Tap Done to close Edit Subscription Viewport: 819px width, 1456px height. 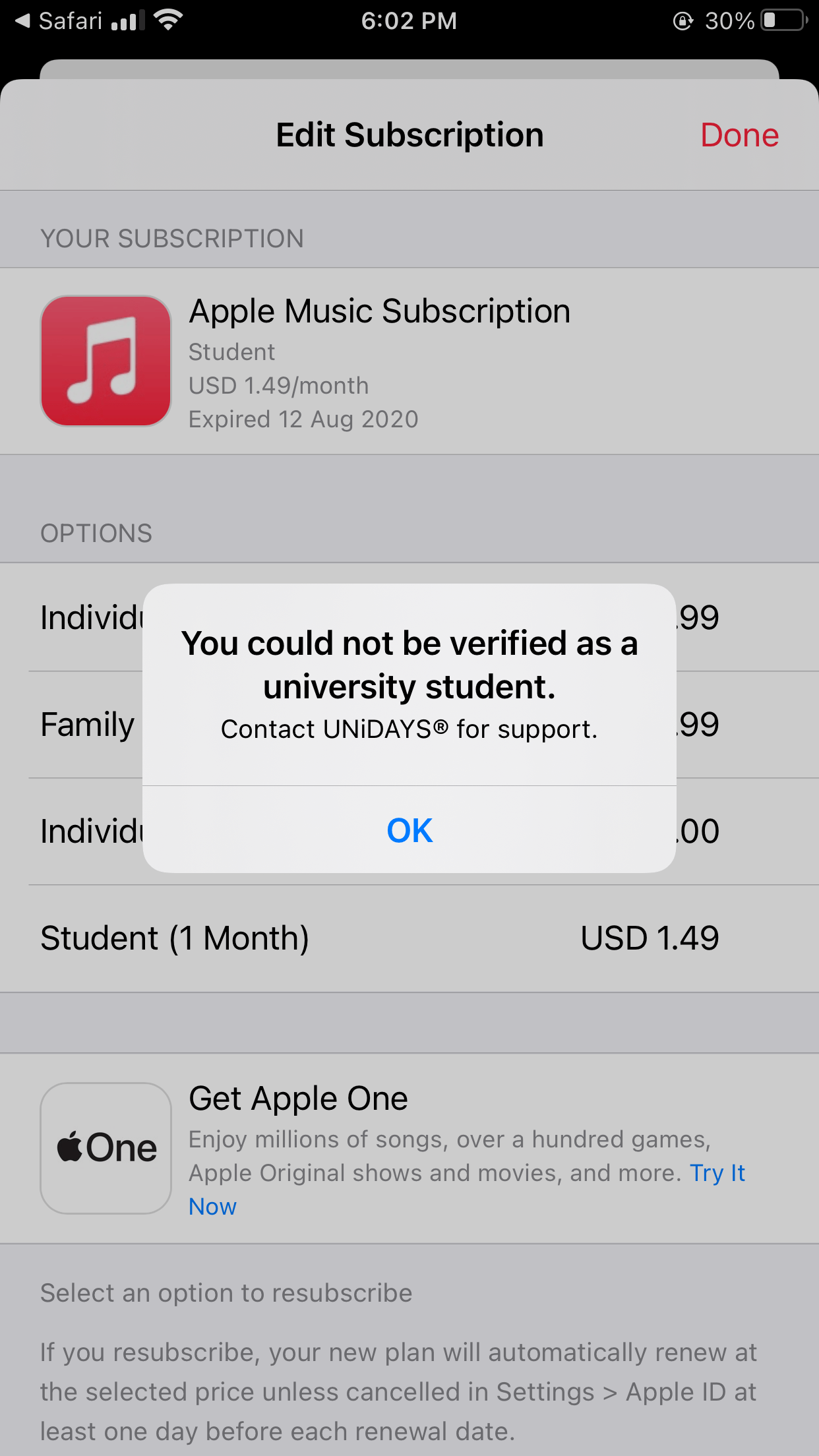[x=739, y=135]
